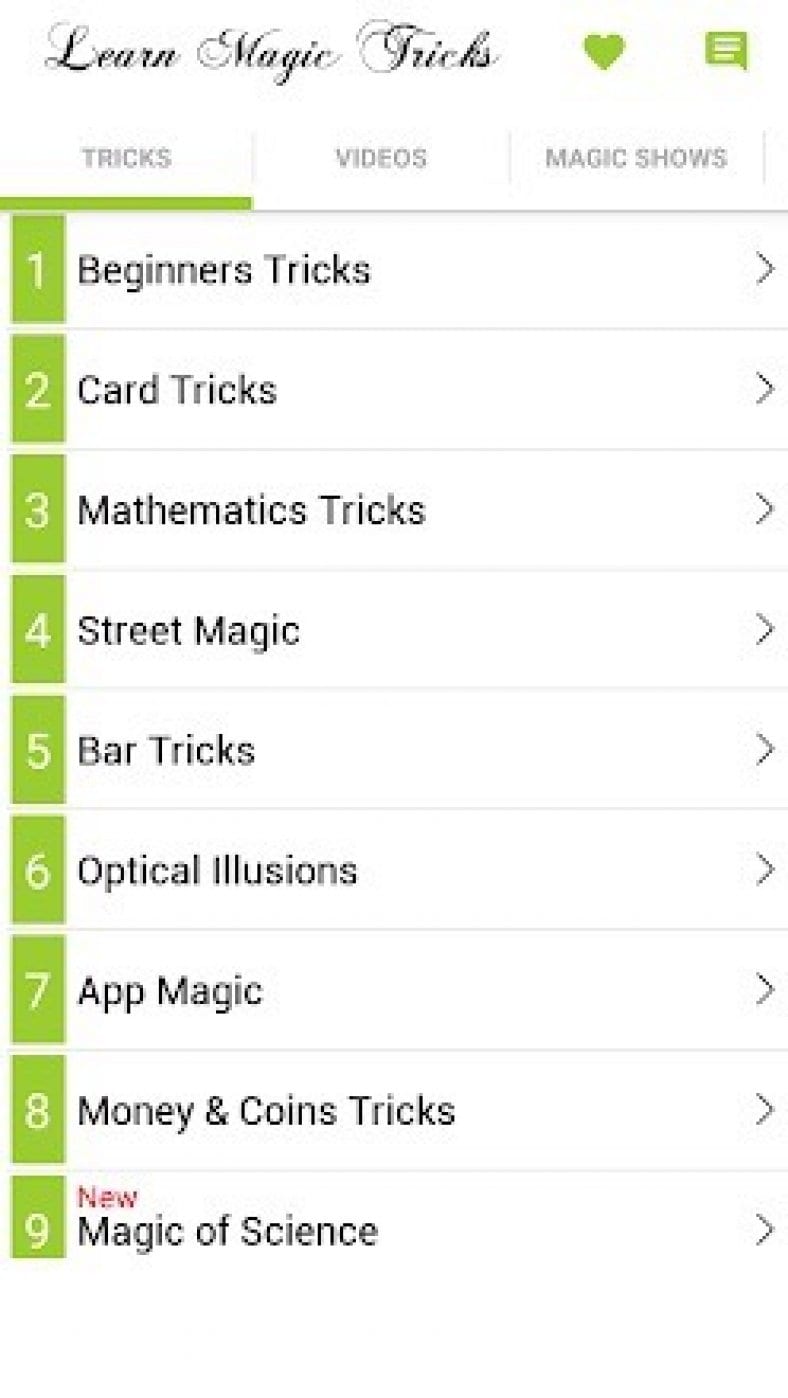788x1398 pixels.
Task: Select the green number badge for Card Tricks
Action: [x=36, y=390]
